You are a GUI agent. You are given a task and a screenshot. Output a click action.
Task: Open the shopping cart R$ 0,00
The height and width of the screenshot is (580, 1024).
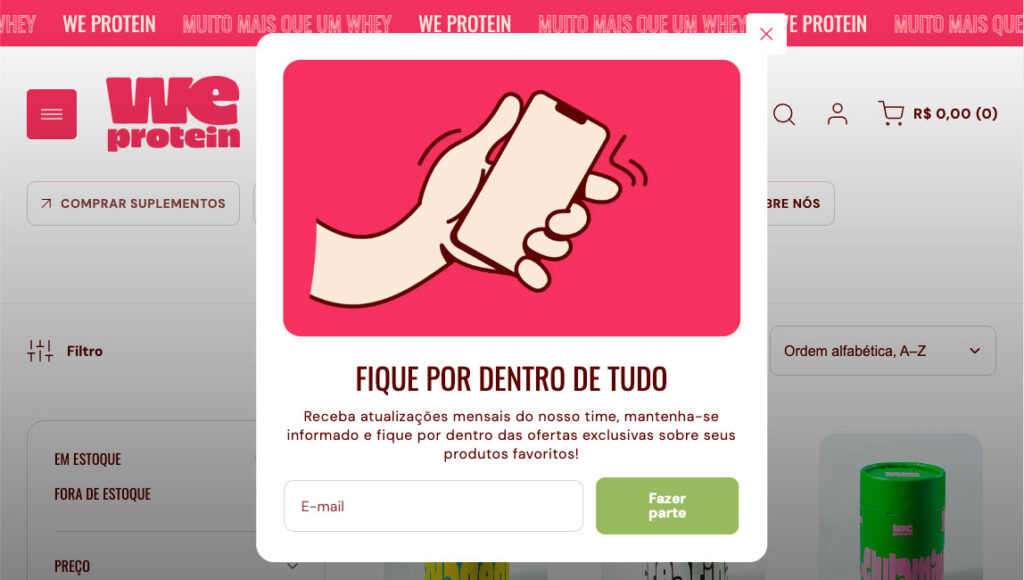point(937,114)
